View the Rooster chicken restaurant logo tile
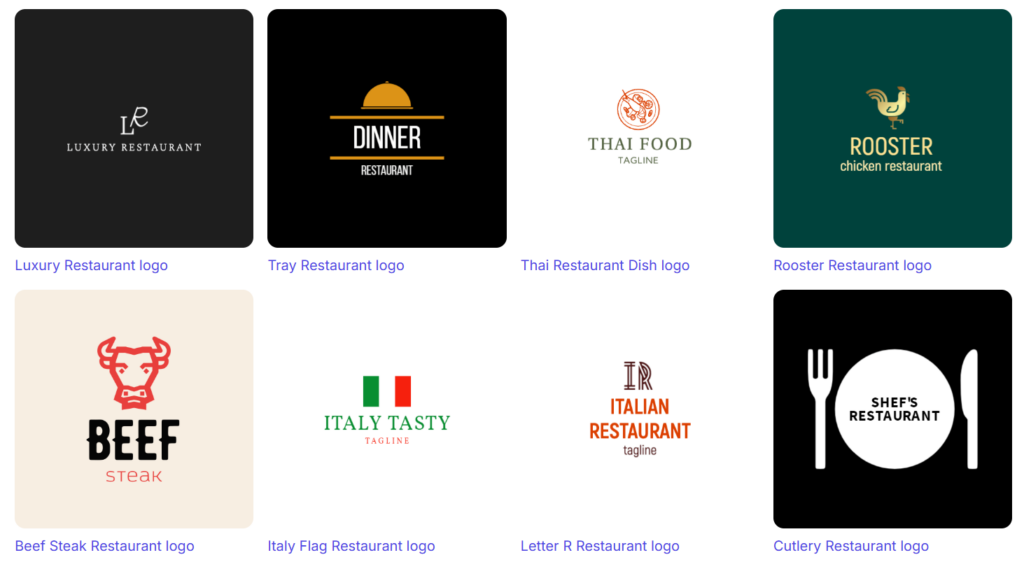 892,128
